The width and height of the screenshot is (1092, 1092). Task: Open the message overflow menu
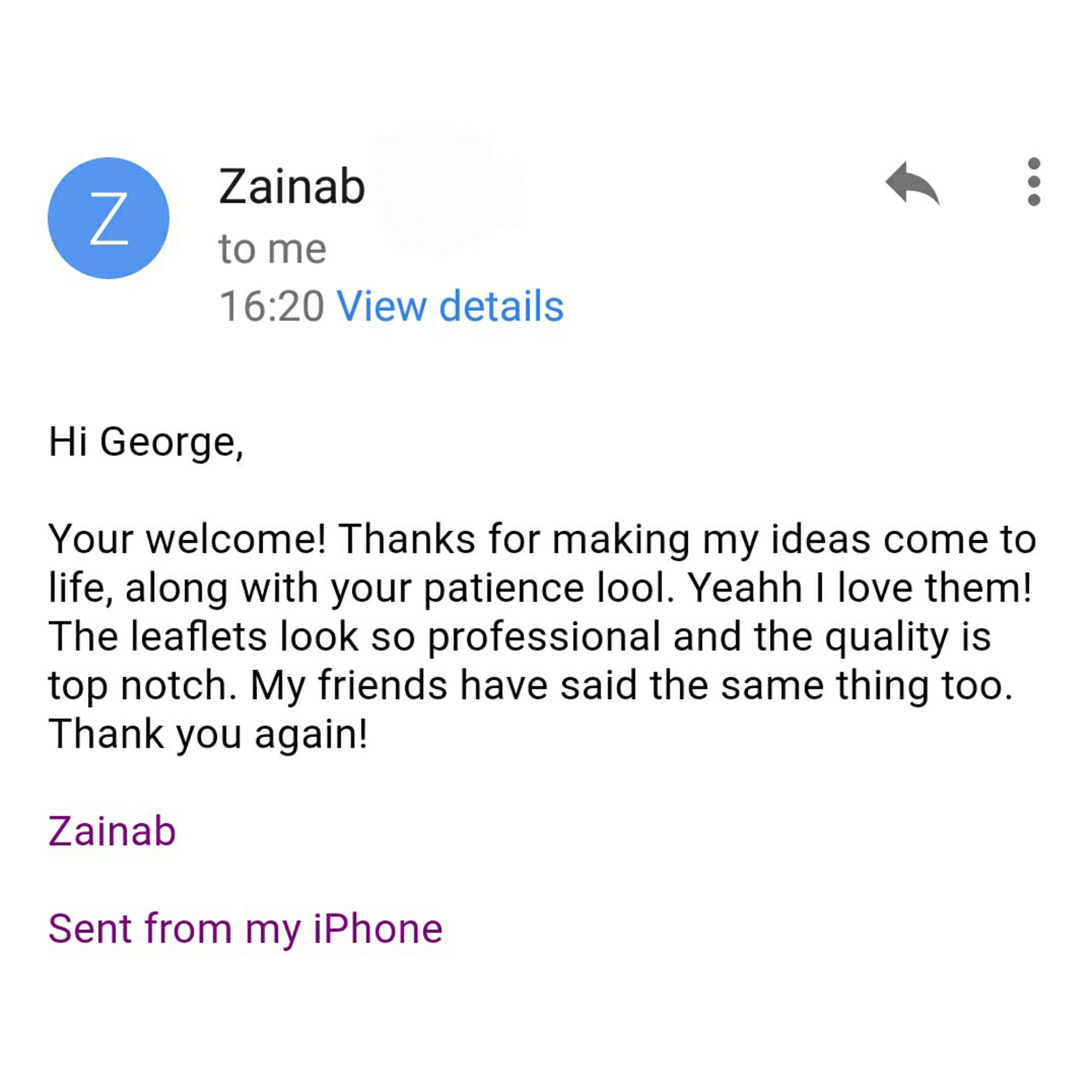(1033, 182)
